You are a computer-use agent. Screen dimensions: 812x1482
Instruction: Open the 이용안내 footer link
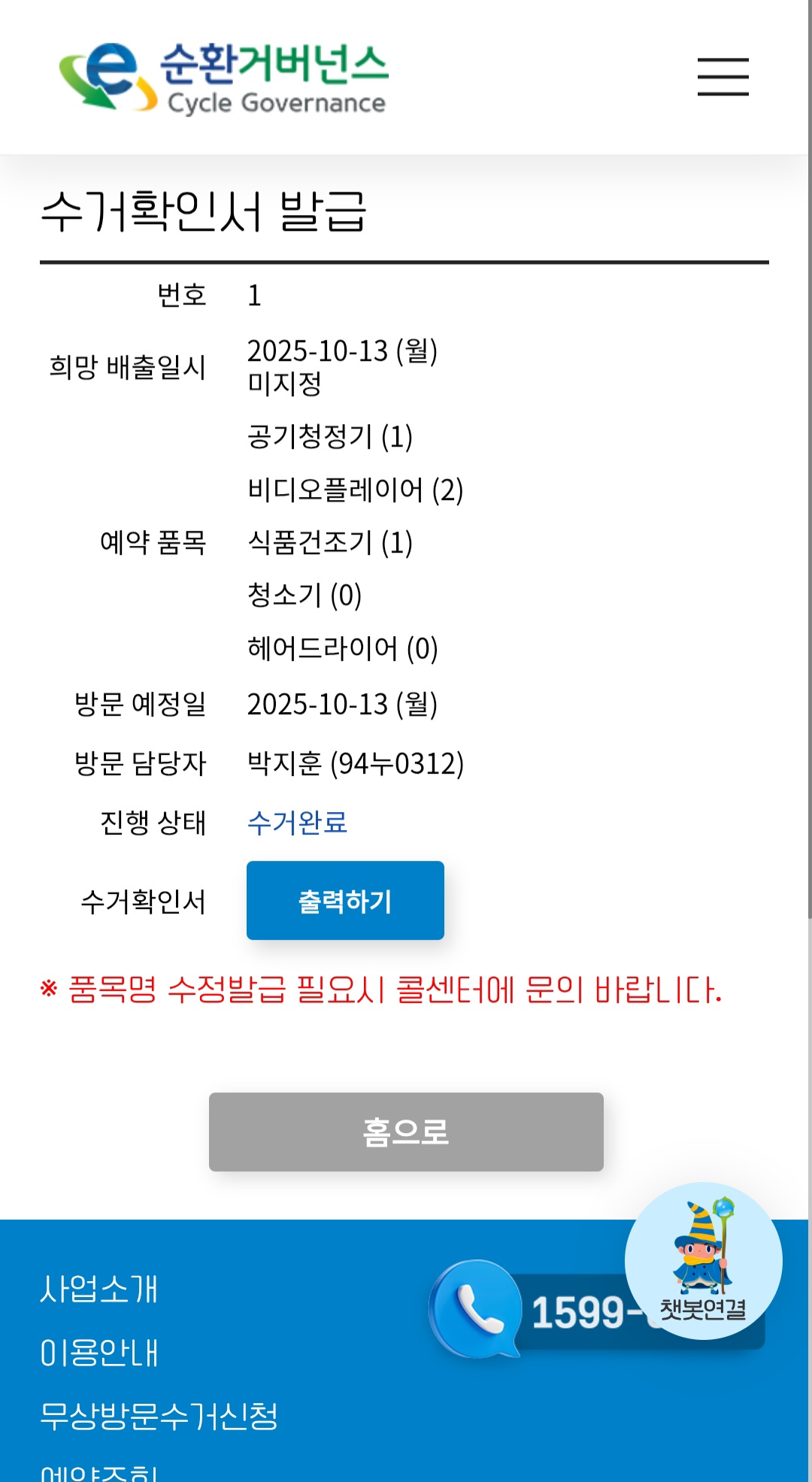click(99, 1352)
